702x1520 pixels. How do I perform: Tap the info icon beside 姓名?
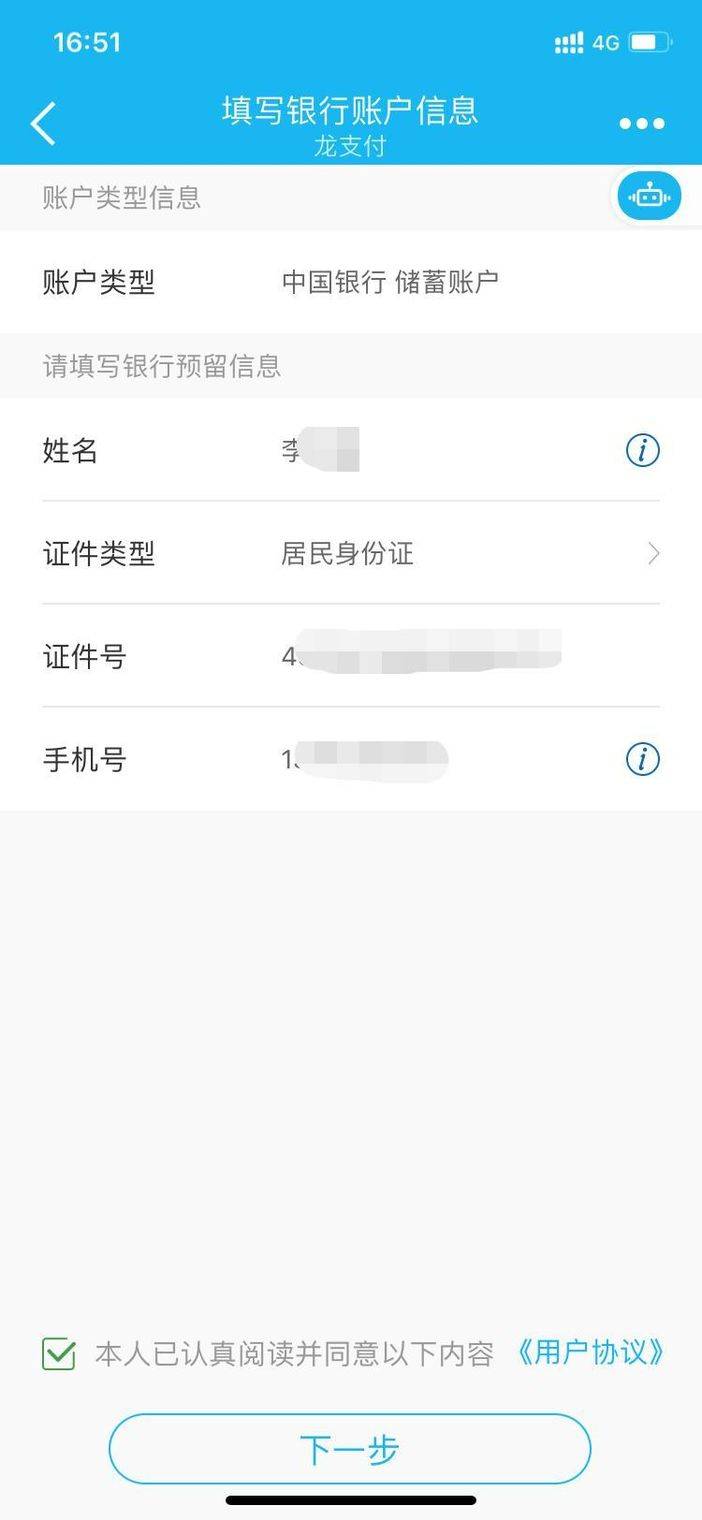[642, 451]
